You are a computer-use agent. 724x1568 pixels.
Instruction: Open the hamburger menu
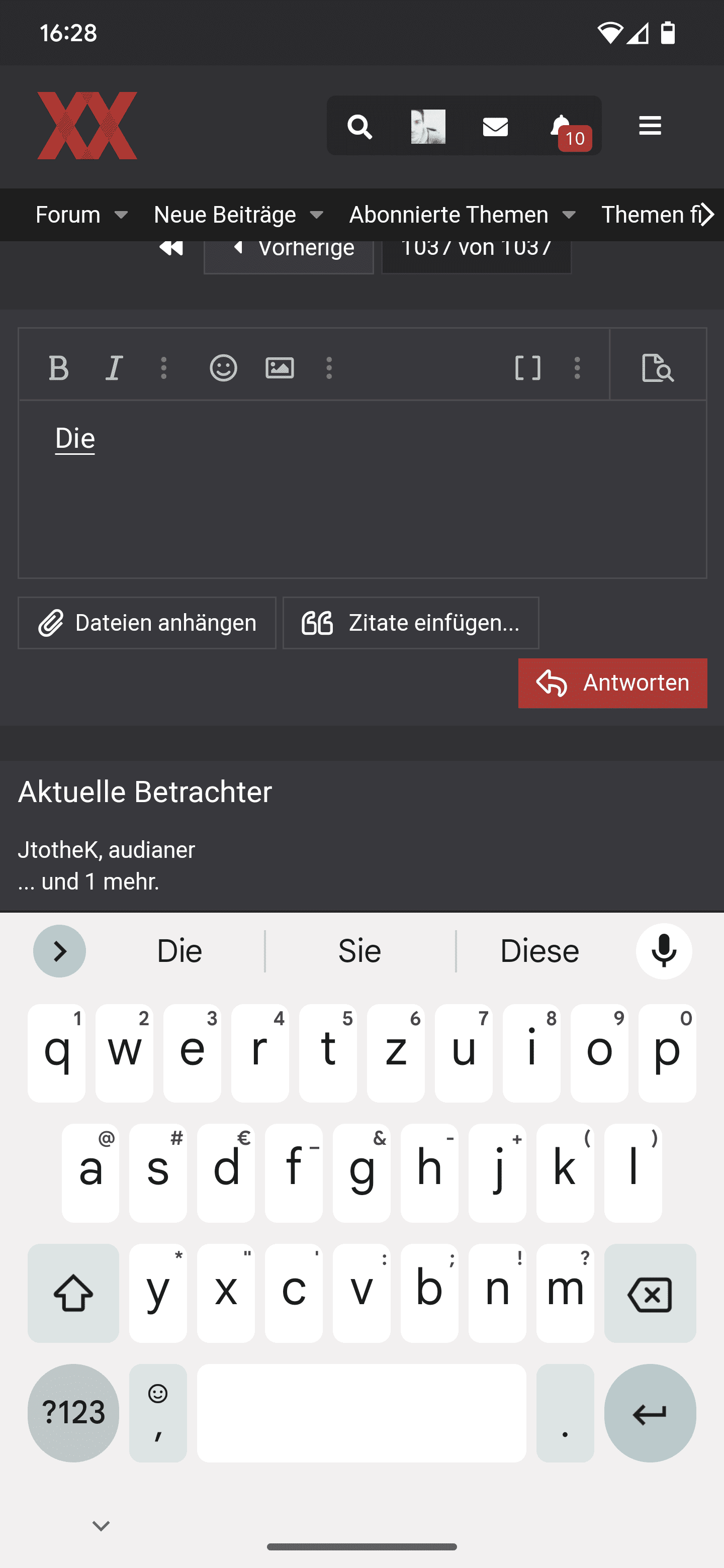[x=650, y=126]
